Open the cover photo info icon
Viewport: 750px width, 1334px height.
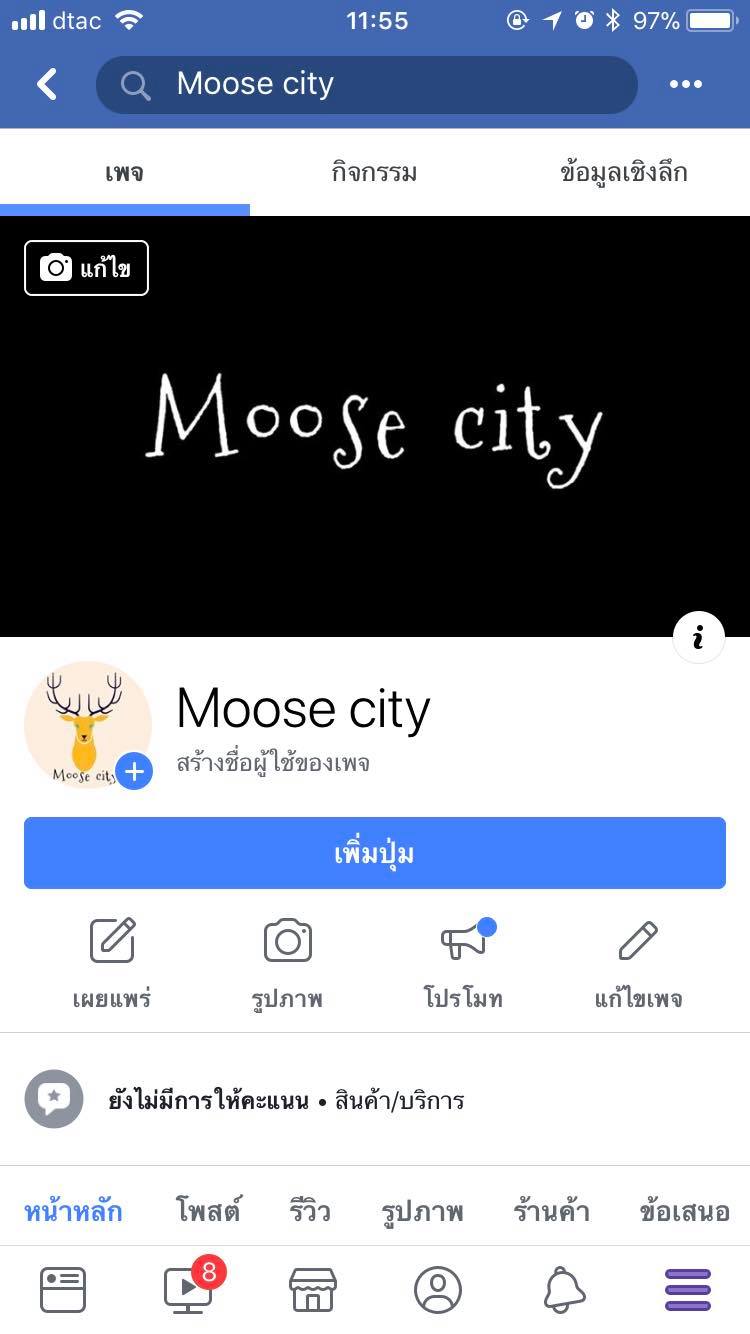click(698, 637)
